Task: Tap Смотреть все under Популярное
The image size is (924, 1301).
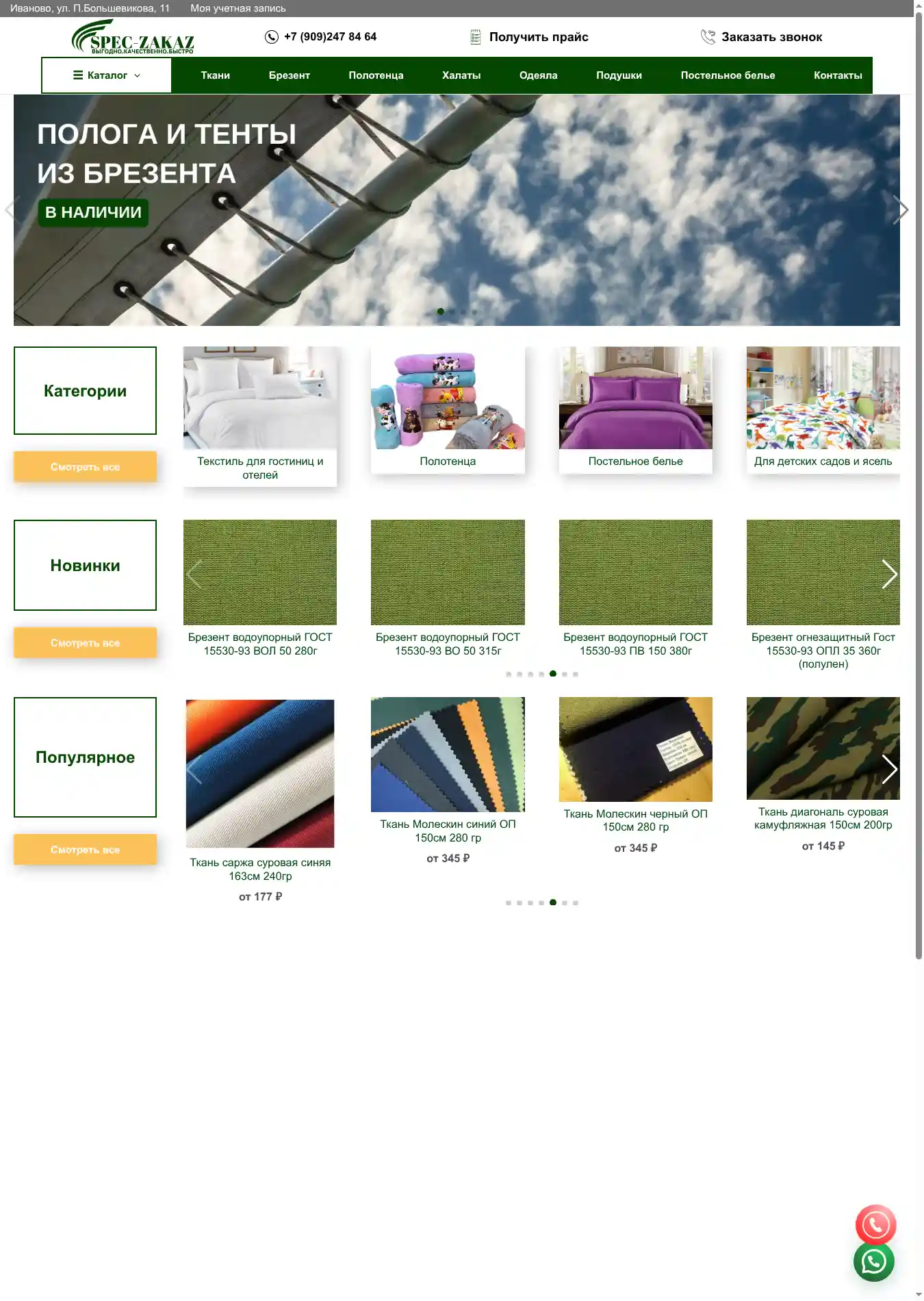Action: tap(85, 850)
